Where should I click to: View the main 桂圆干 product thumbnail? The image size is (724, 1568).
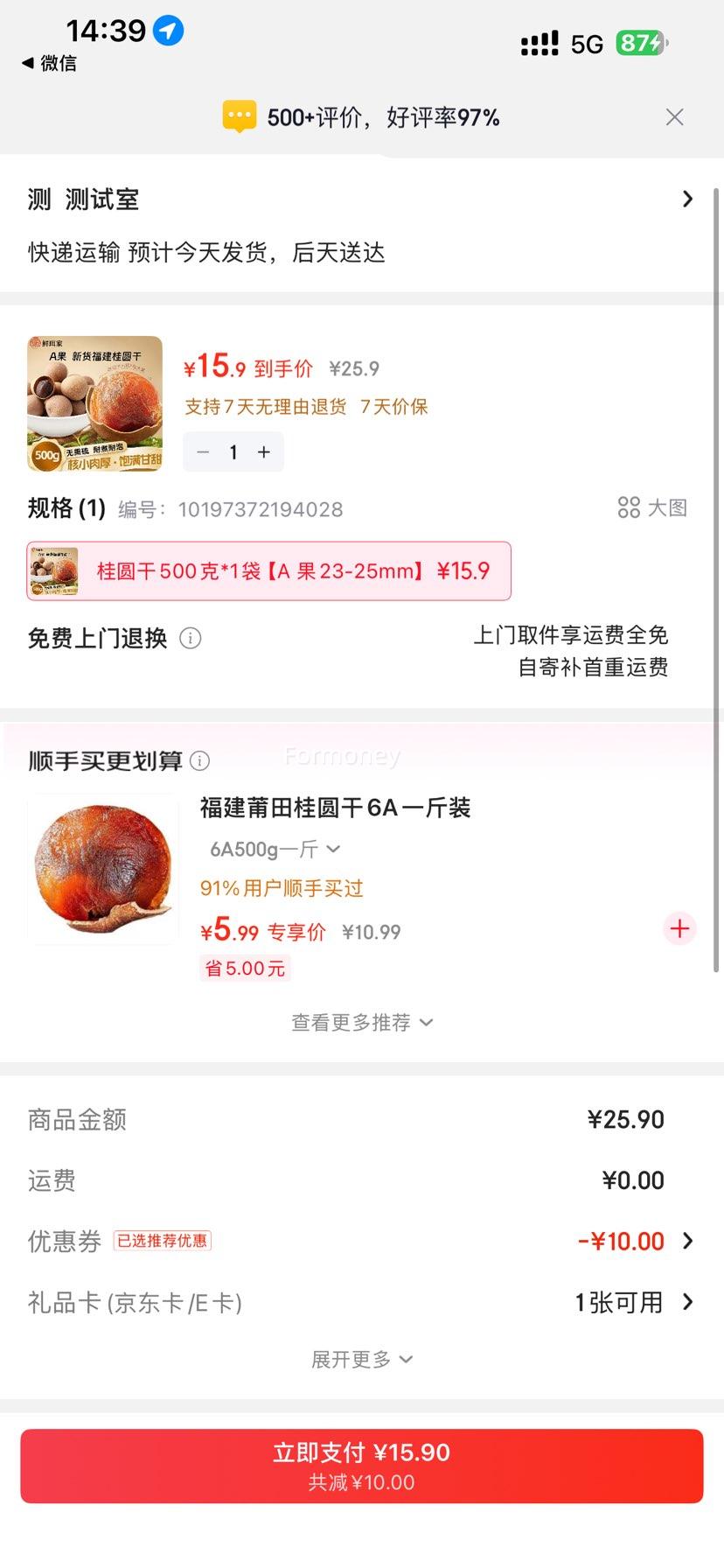[94, 403]
